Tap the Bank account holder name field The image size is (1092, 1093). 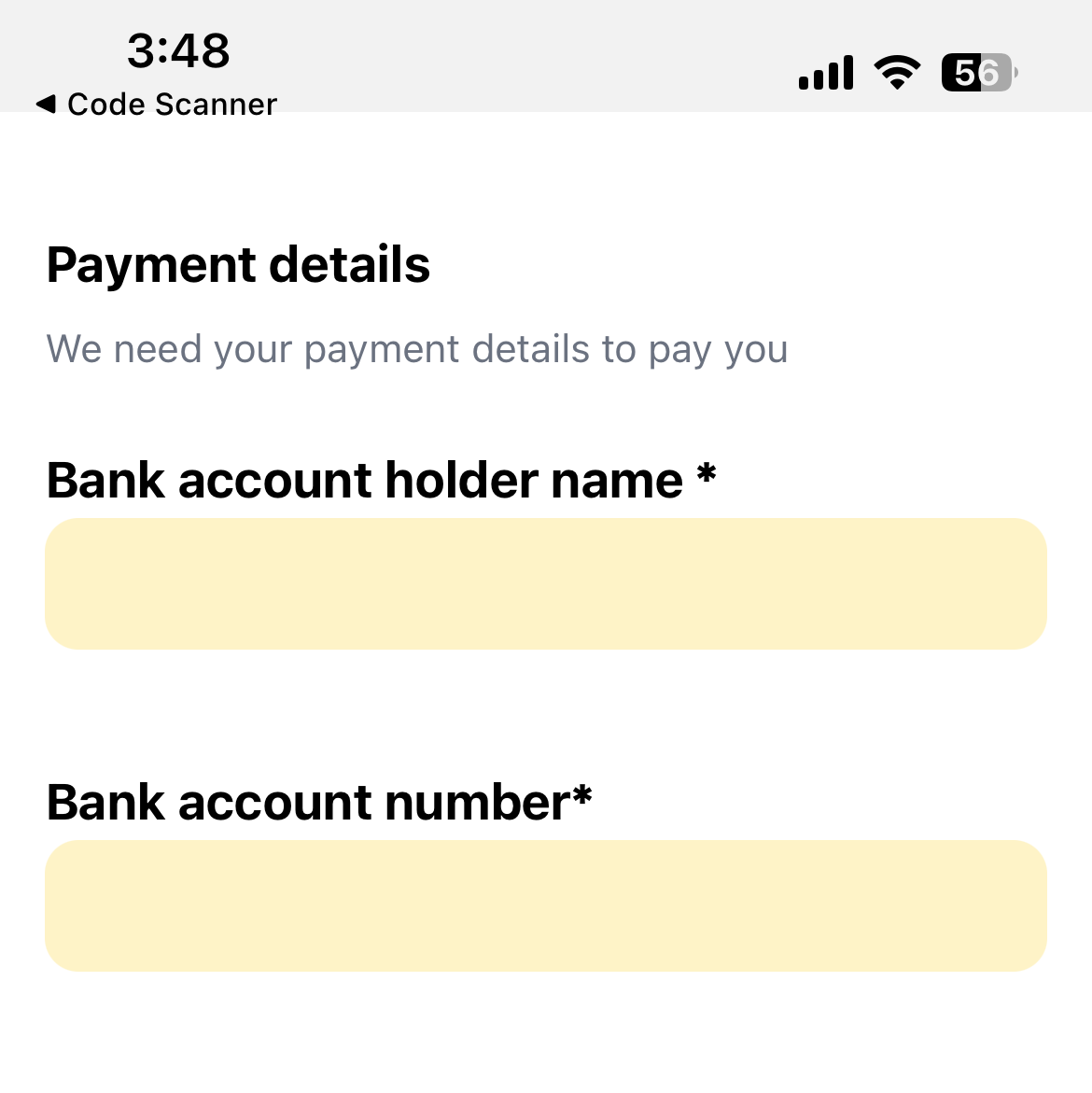point(545,583)
